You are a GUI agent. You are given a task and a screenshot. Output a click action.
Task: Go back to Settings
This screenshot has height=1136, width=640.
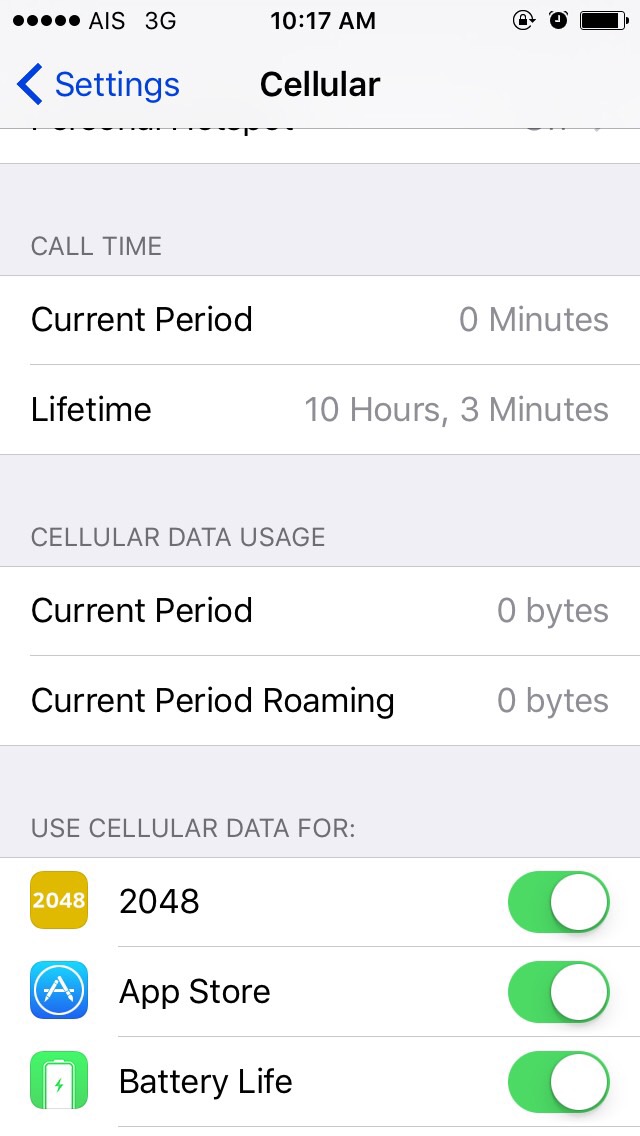click(x=98, y=85)
